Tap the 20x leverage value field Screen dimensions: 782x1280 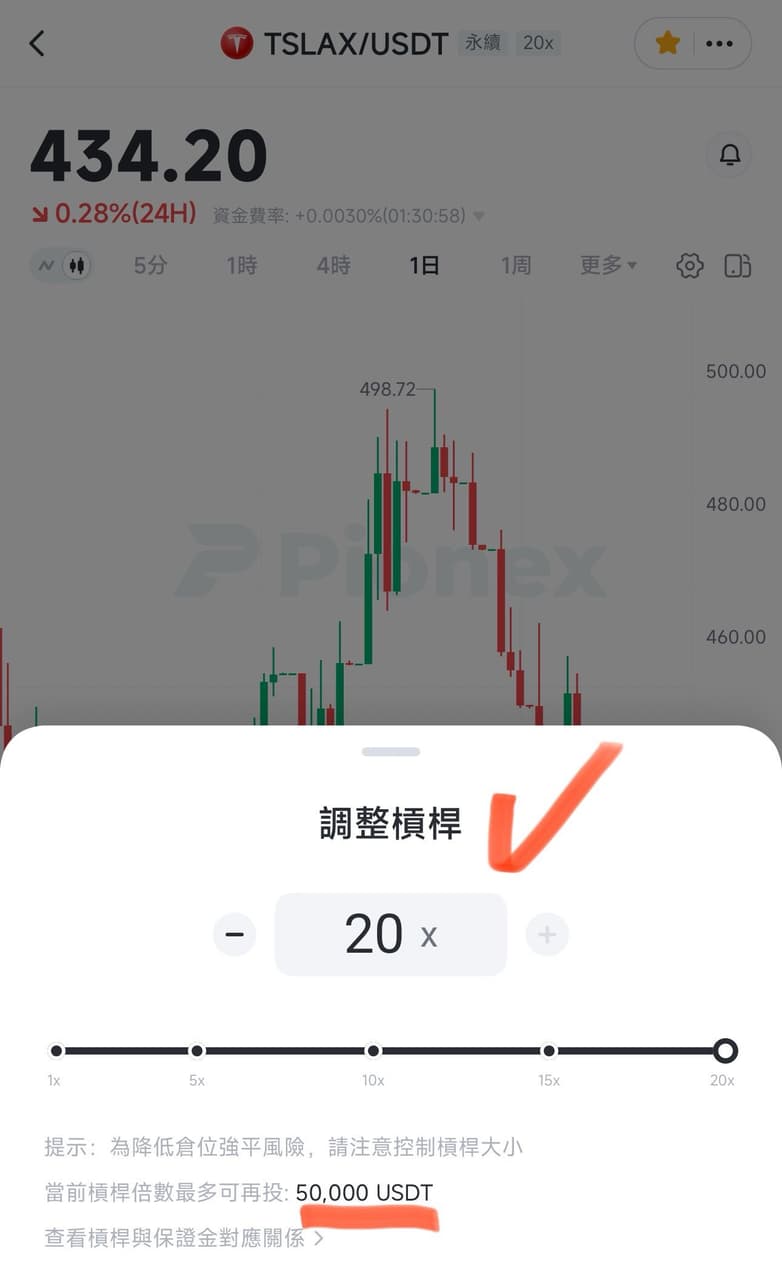(x=390, y=934)
